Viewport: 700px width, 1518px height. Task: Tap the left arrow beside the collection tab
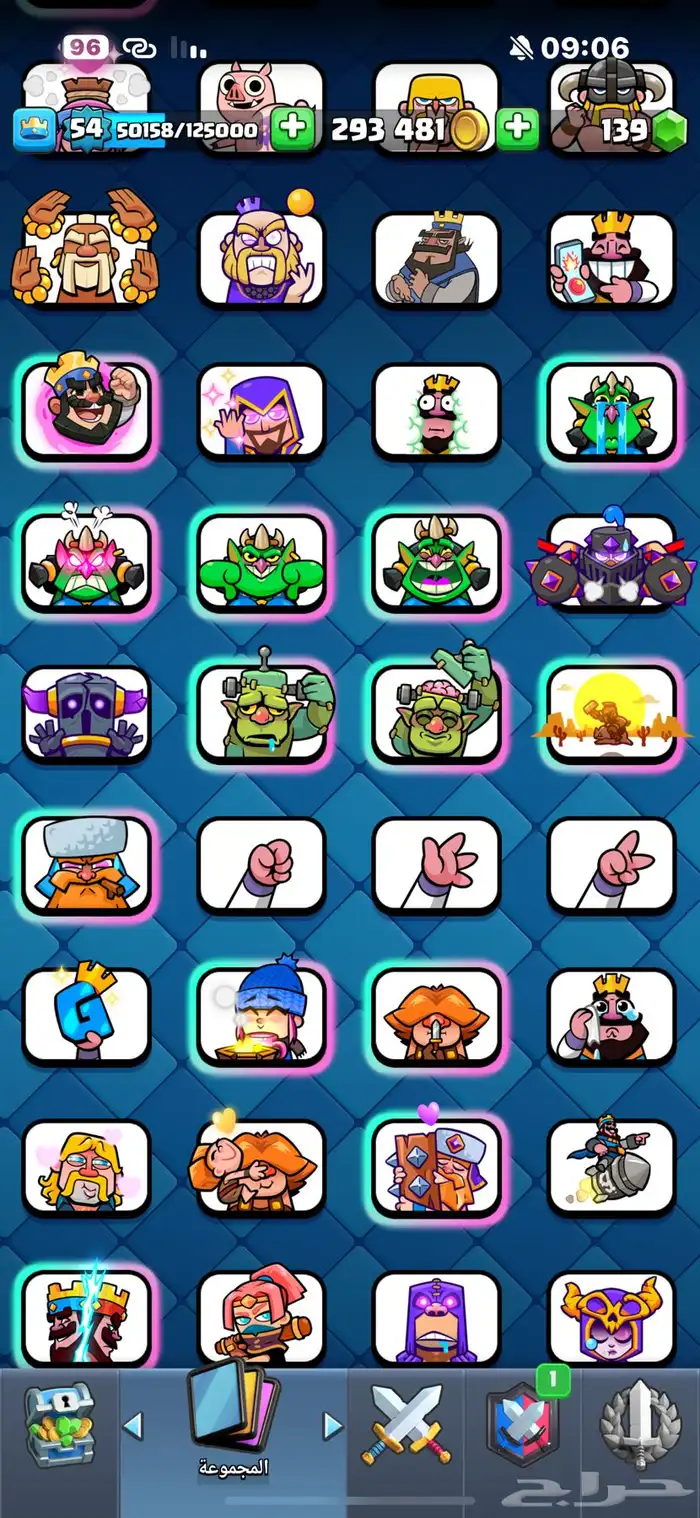tap(133, 1425)
